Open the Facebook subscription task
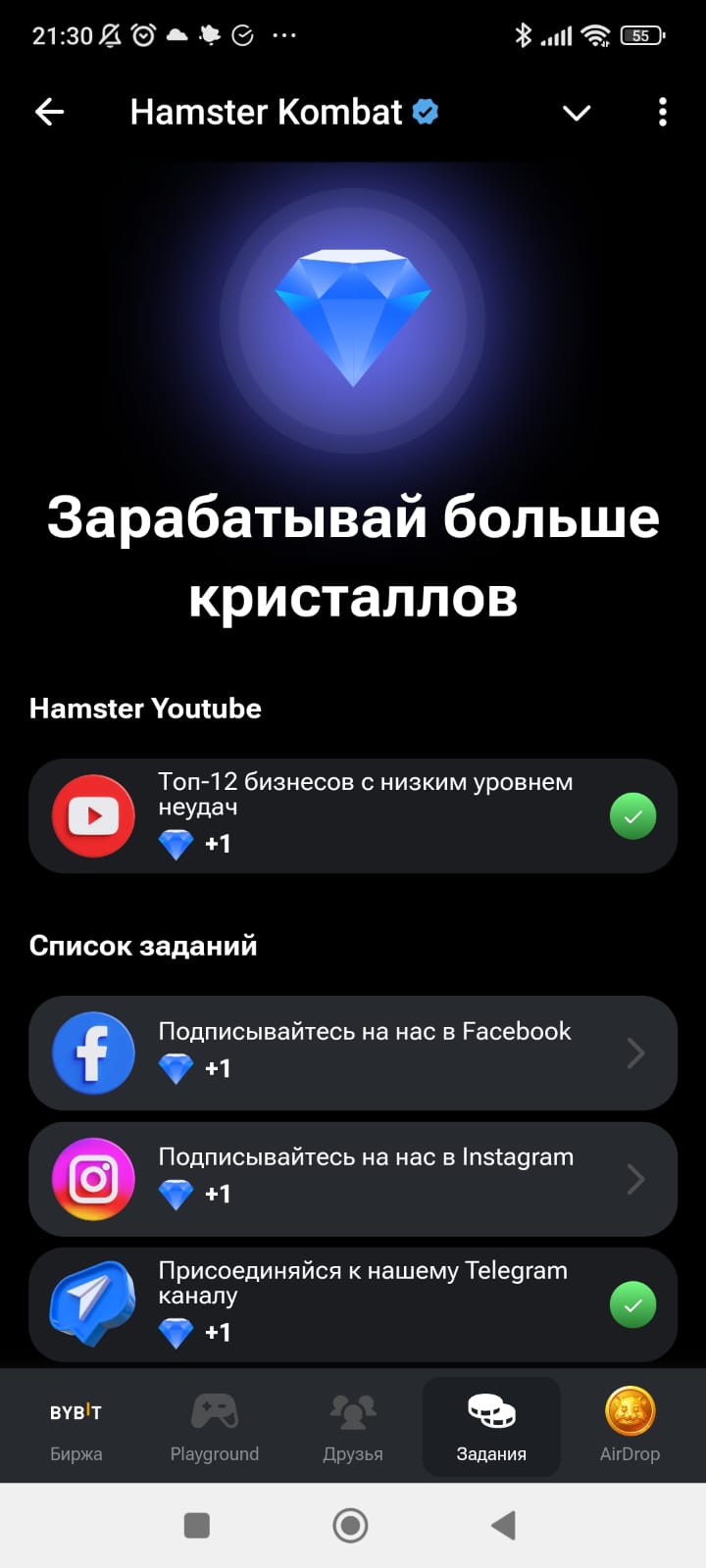The width and height of the screenshot is (706, 1568). 353,1053
